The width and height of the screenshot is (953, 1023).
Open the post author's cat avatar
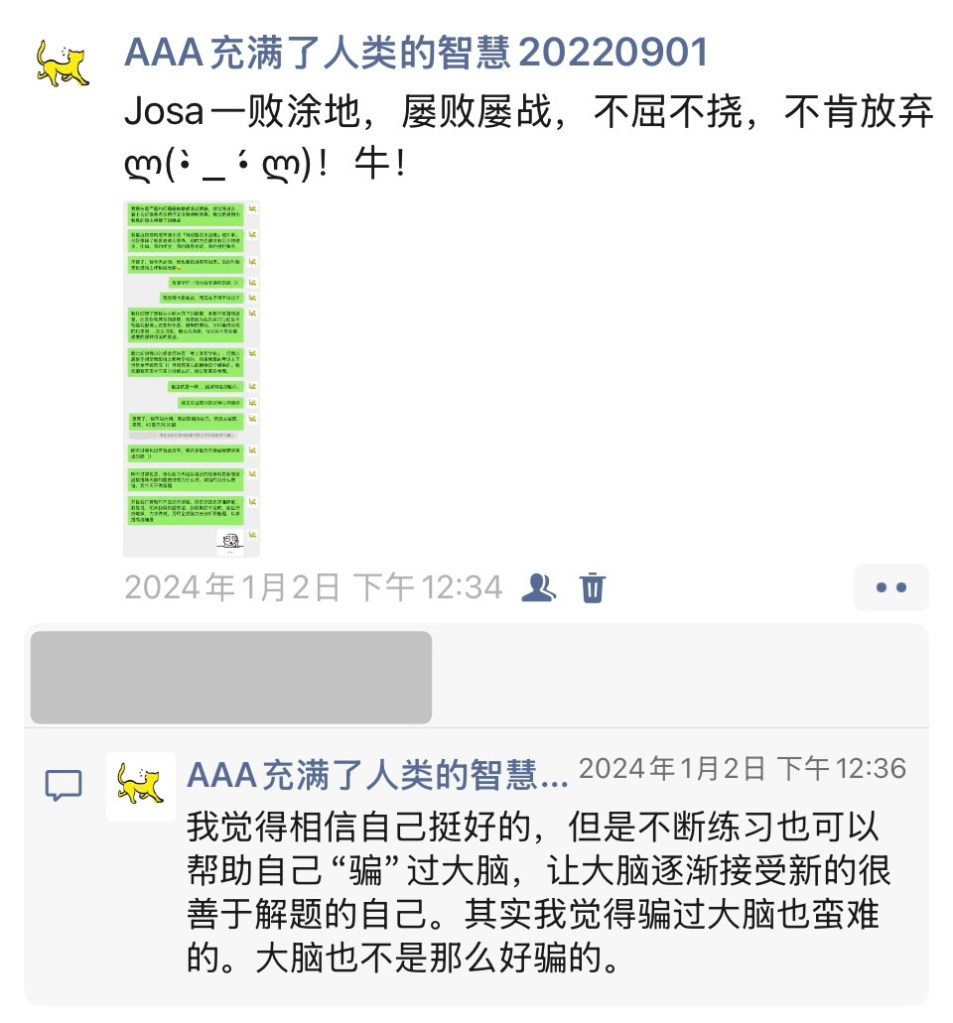click(x=62, y=64)
